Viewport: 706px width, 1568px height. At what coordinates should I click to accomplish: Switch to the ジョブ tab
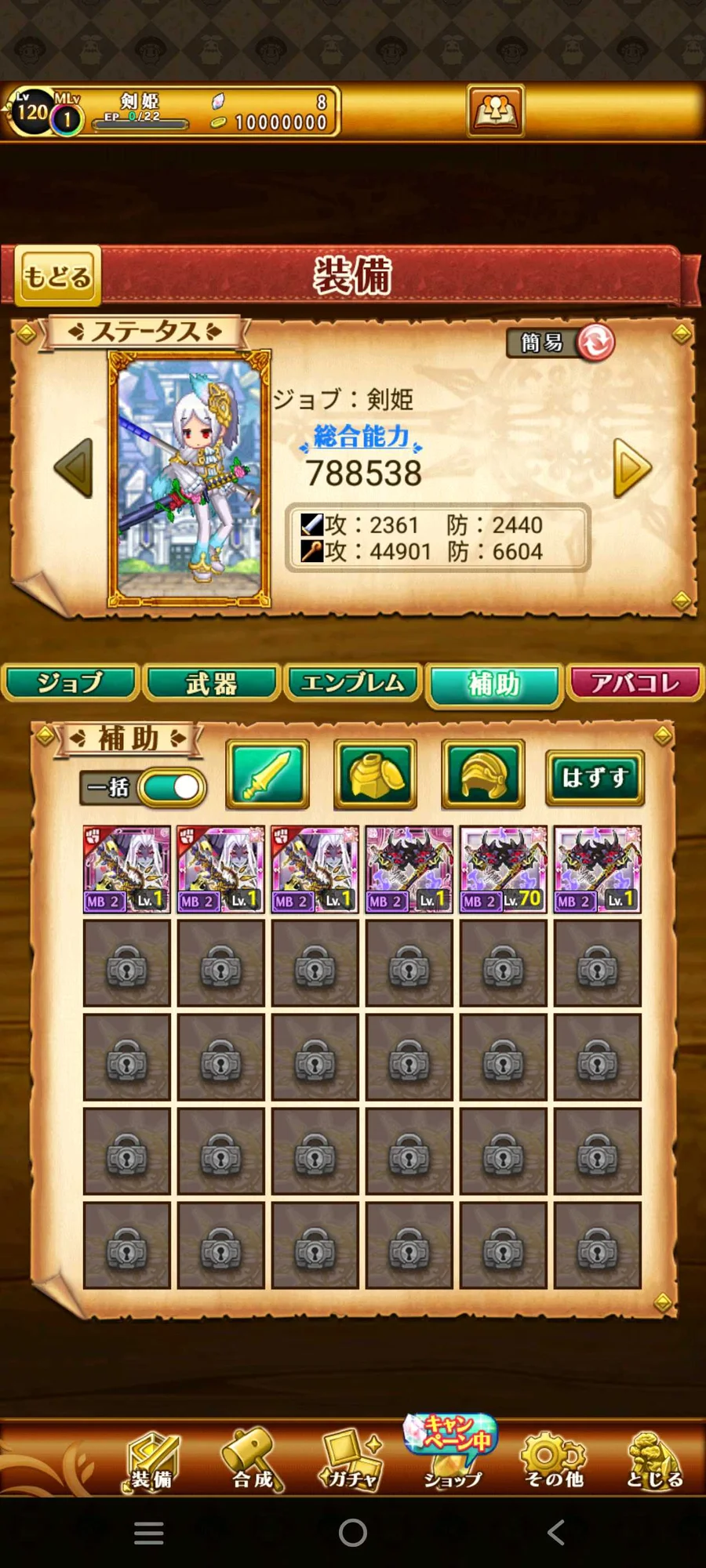pyautogui.click(x=71, y=683)
